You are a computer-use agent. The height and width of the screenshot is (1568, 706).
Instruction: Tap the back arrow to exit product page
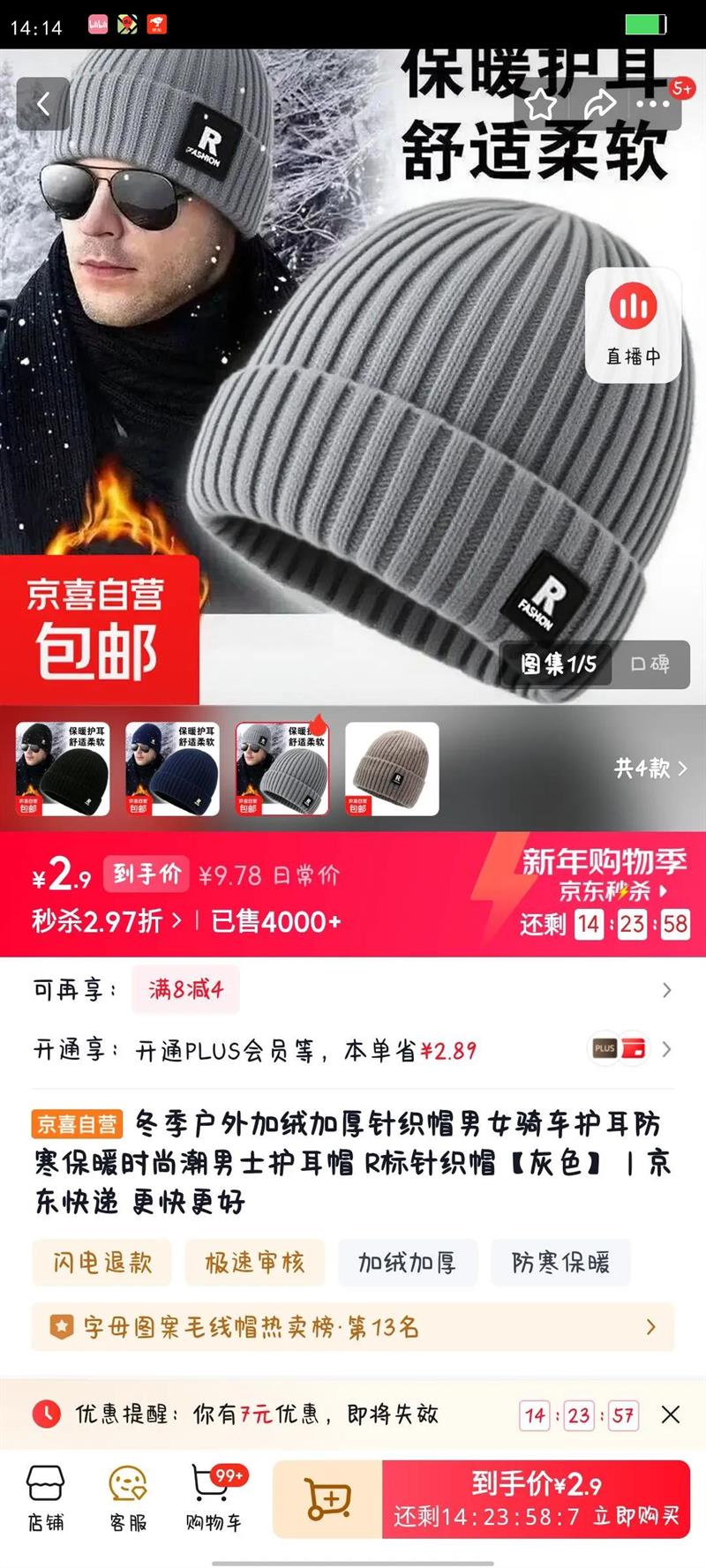point(42,103)
